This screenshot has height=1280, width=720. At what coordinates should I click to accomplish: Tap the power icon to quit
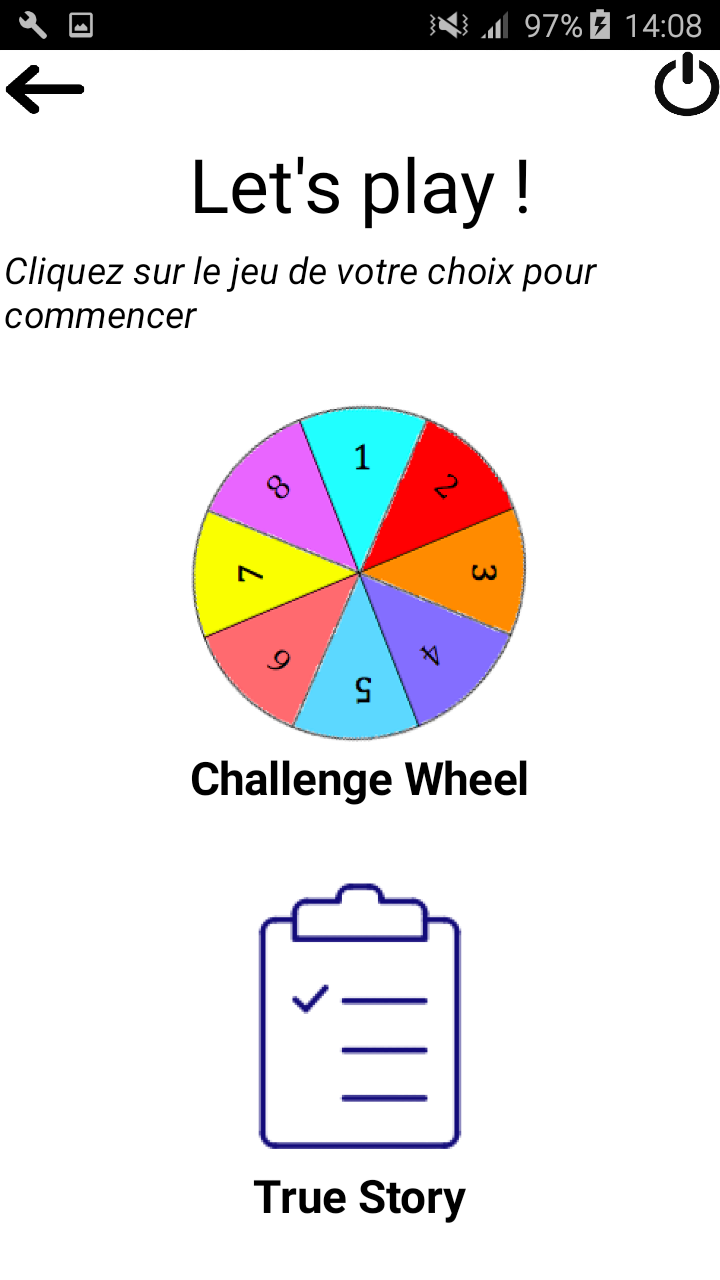[x=686, y=87]
